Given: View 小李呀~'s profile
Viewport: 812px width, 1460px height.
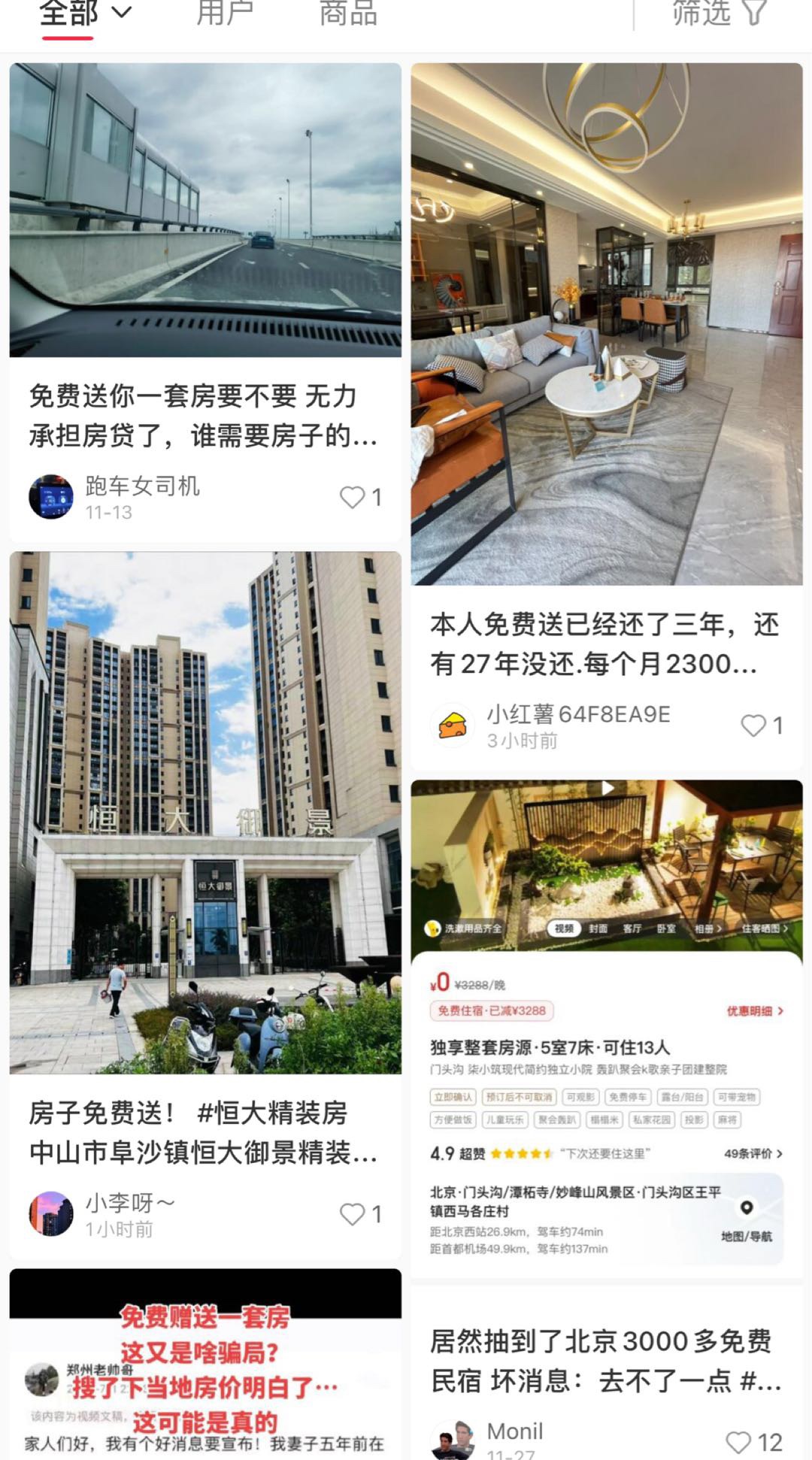Looking at the screenshot, I should click(x=51, y=1213).
